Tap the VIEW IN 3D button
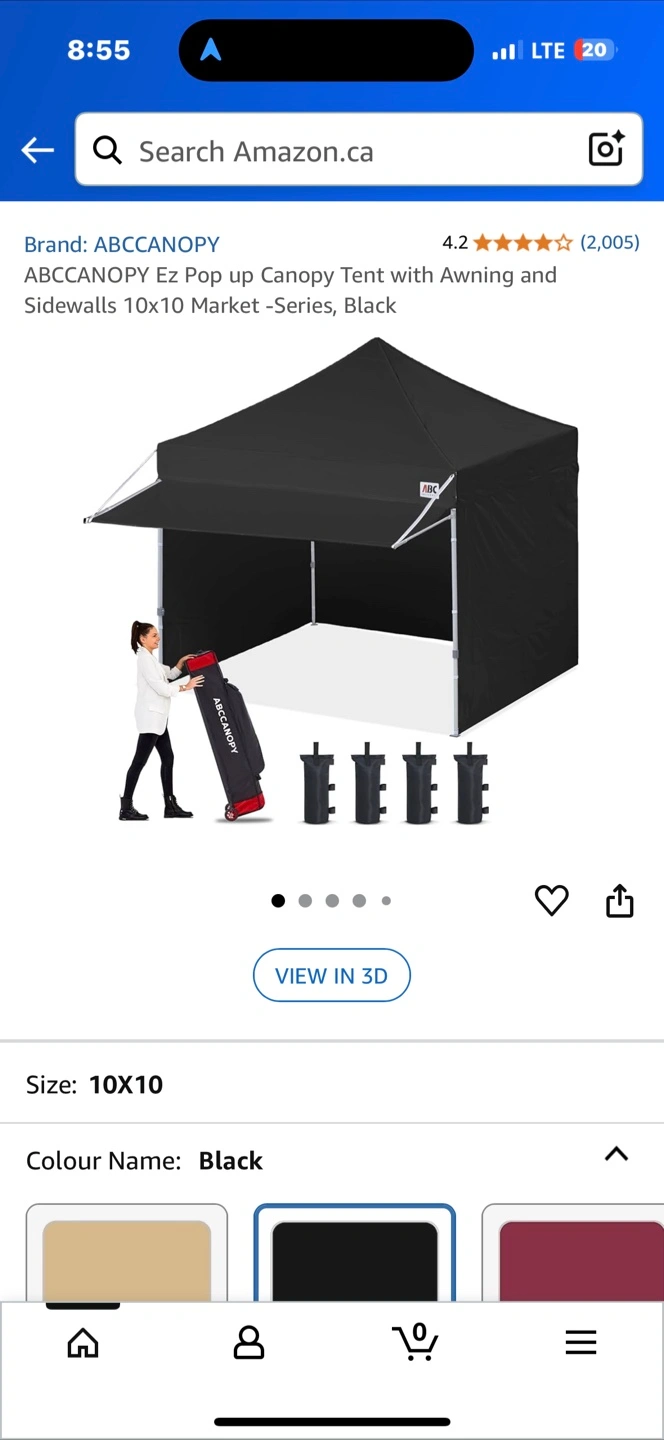 tap(331, 975)
